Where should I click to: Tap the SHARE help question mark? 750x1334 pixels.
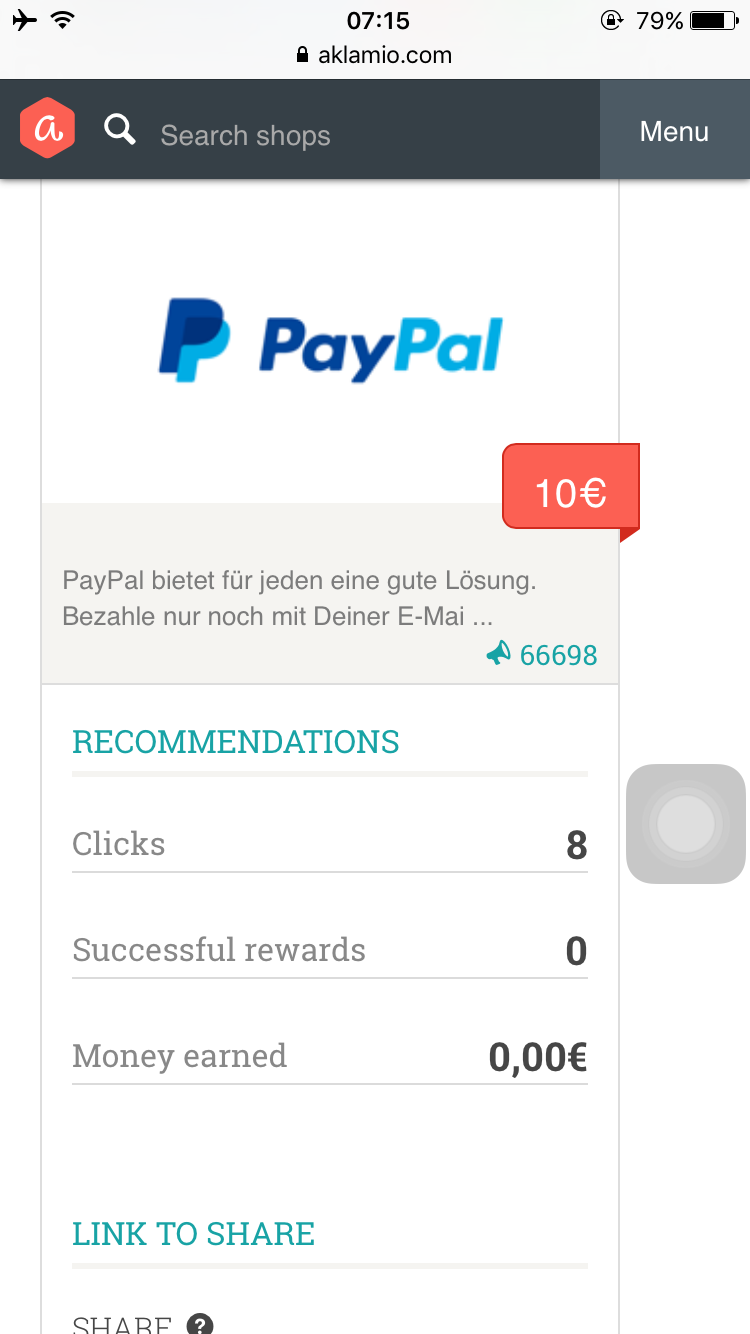[200, 1324]
